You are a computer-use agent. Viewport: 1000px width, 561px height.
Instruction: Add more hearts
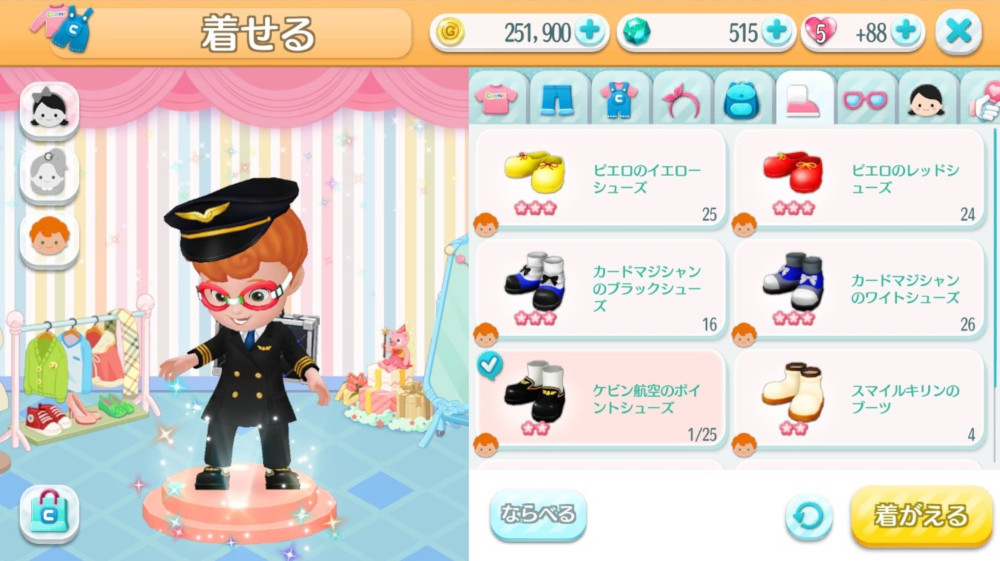(905, 32)
